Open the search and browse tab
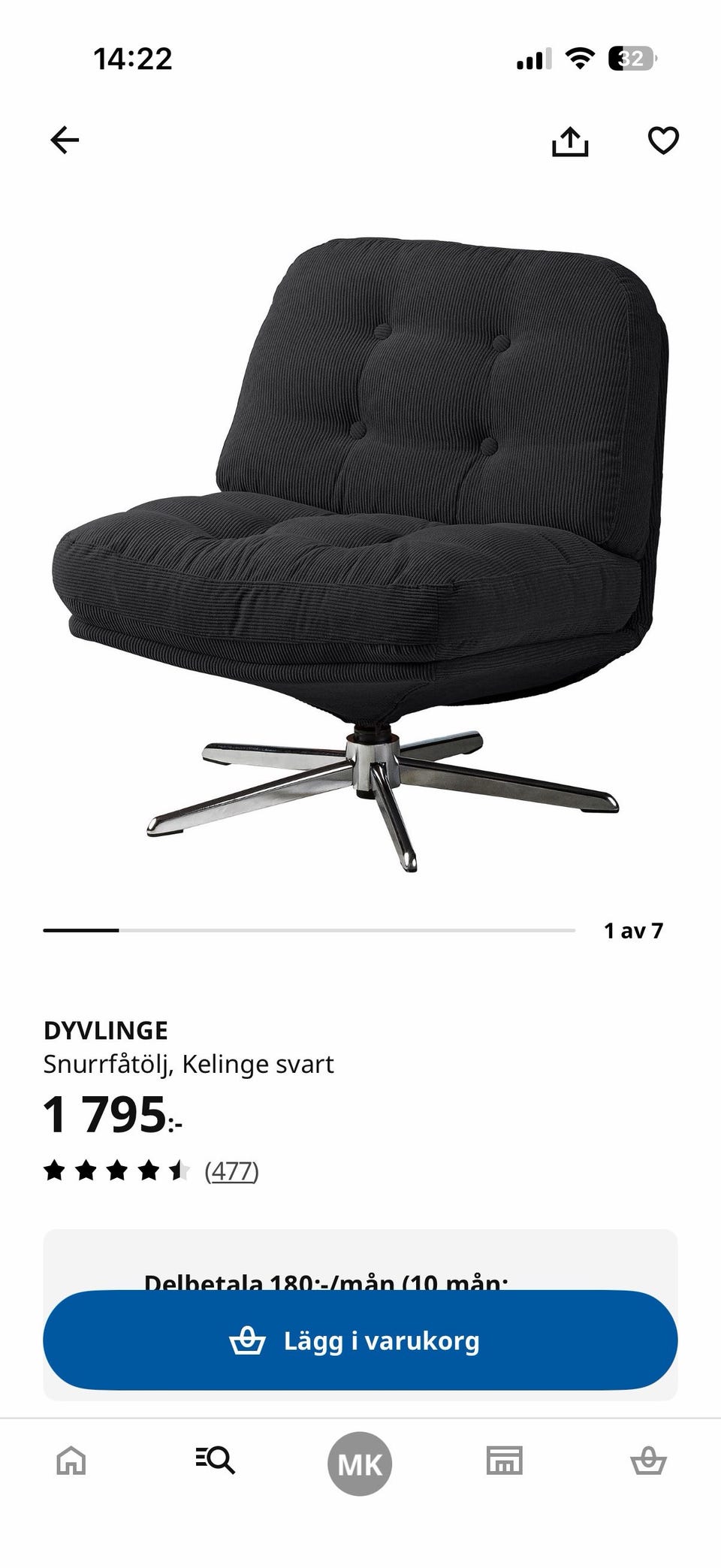The width and height of the screenshot is (721, 1568). click(216, 1461)
